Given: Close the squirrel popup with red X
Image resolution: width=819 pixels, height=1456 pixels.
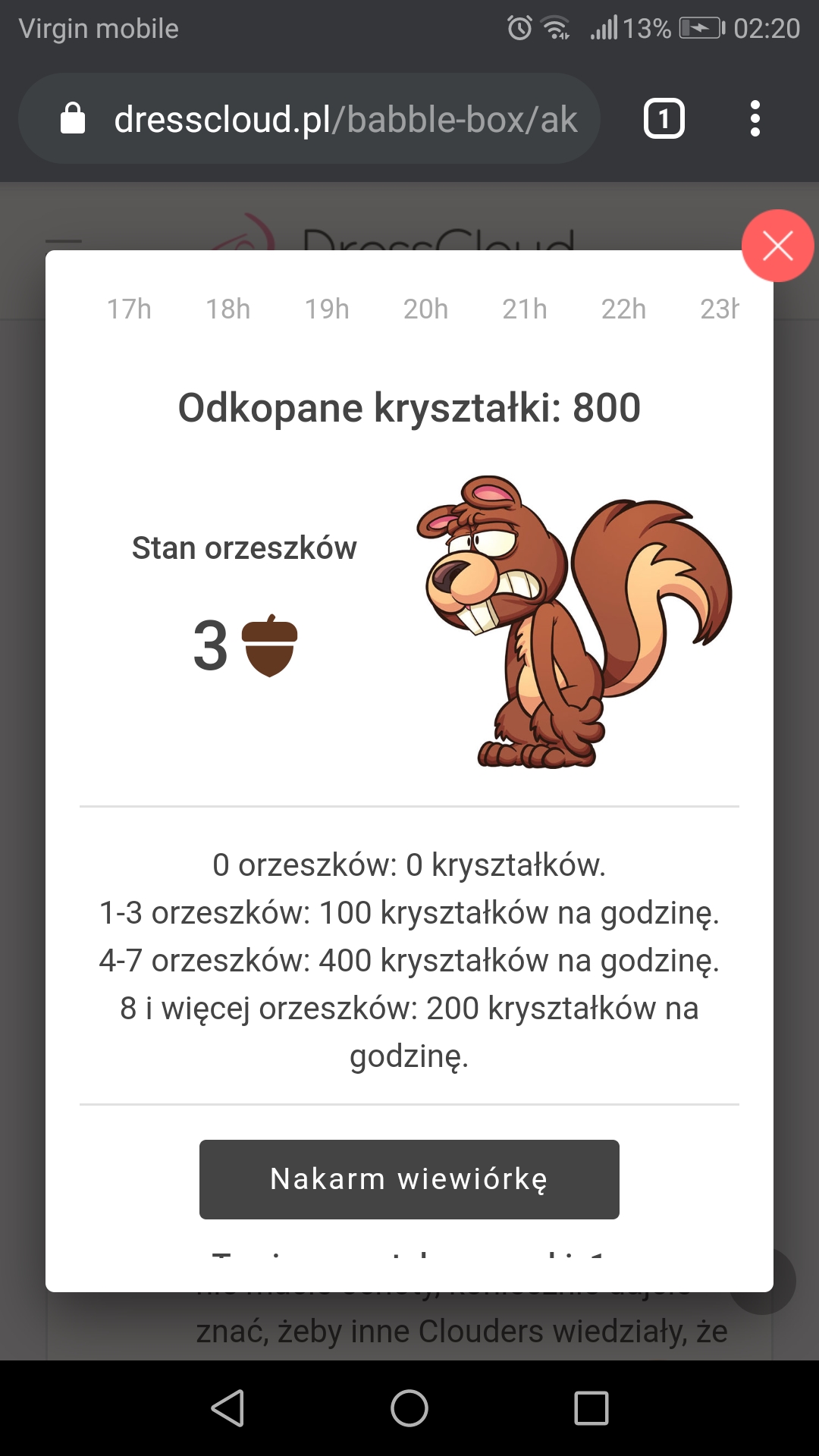Looking at the screenshot, I should tap(777, 246).
